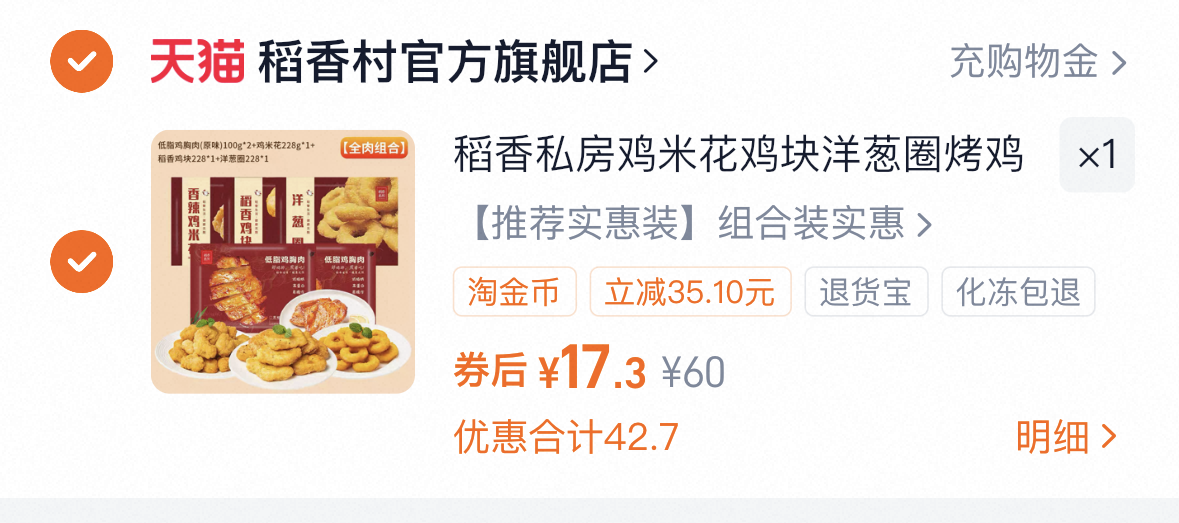The height and width of the screenshot is (523, 1179).
Task: View 明细 discount details
Action: [x=1065, y=437]
